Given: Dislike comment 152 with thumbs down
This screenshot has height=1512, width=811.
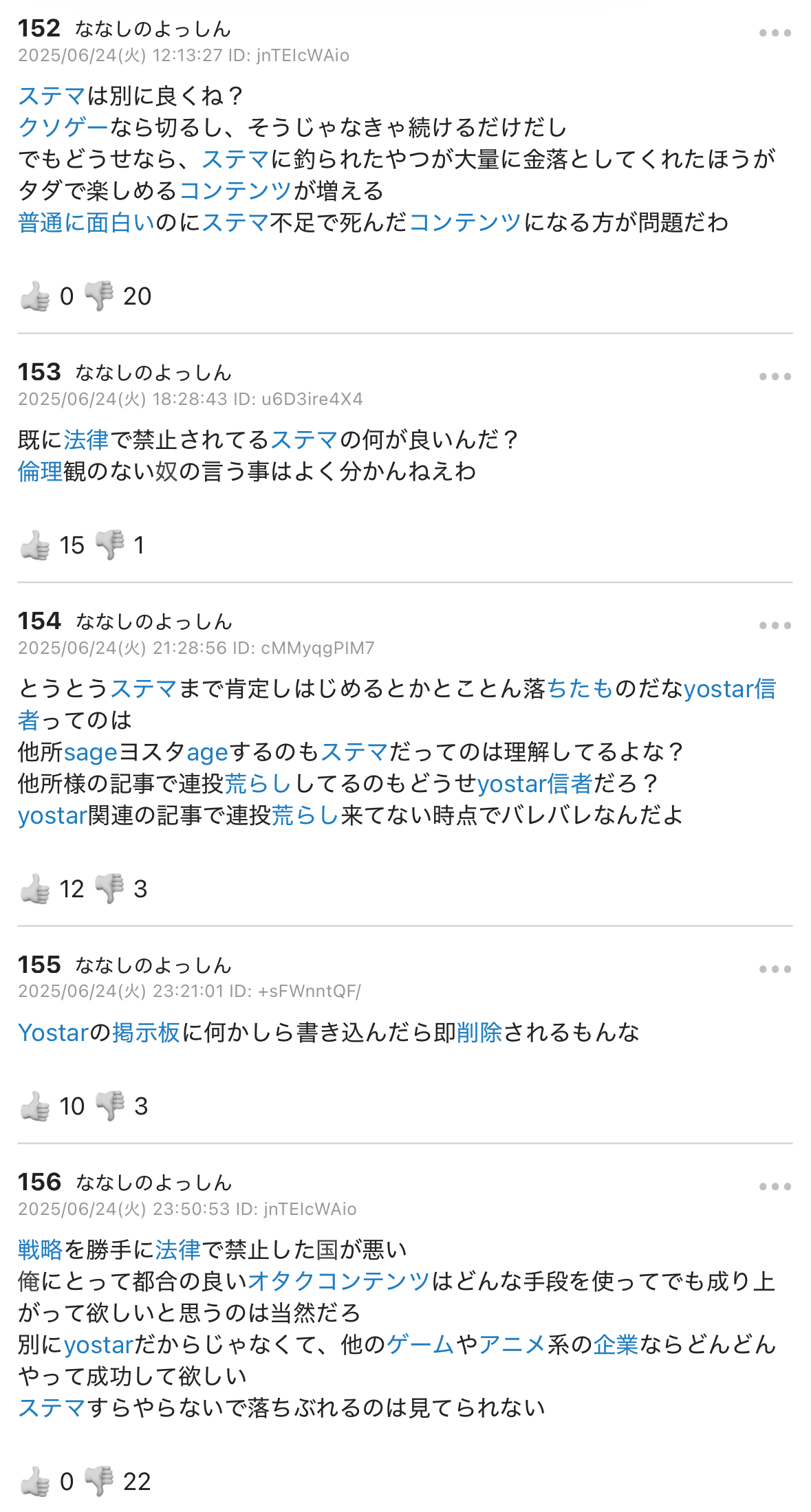Looking at the screenshot, I should tap(100, 296).
